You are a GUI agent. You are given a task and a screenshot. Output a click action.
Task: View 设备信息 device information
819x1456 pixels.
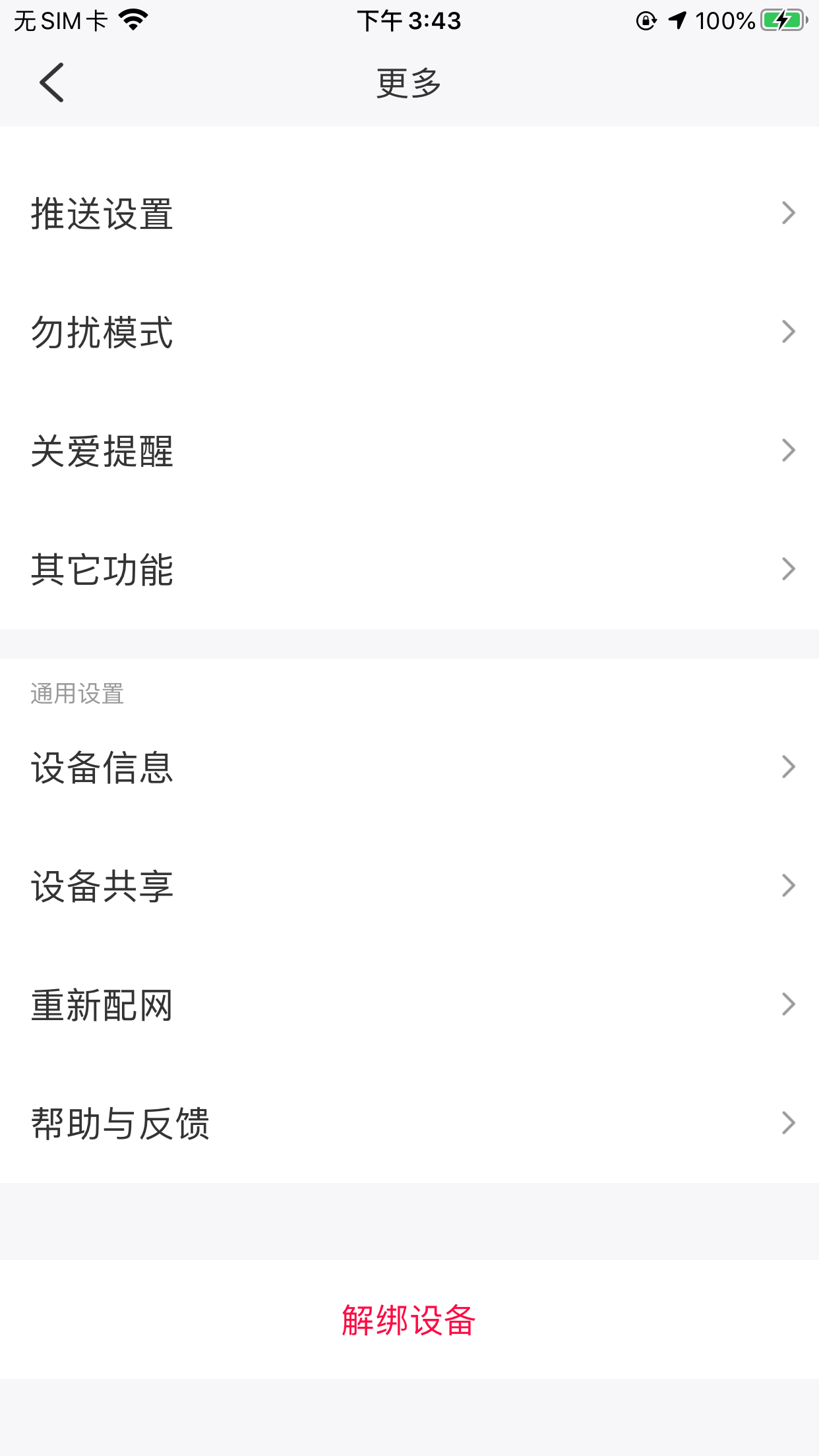409,768
